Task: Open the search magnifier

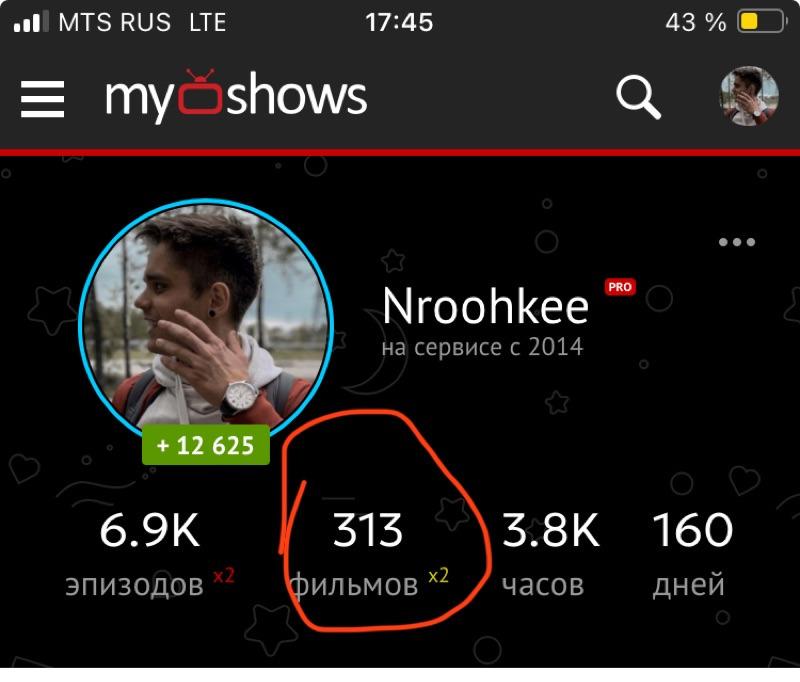Action: coord(637,97)
